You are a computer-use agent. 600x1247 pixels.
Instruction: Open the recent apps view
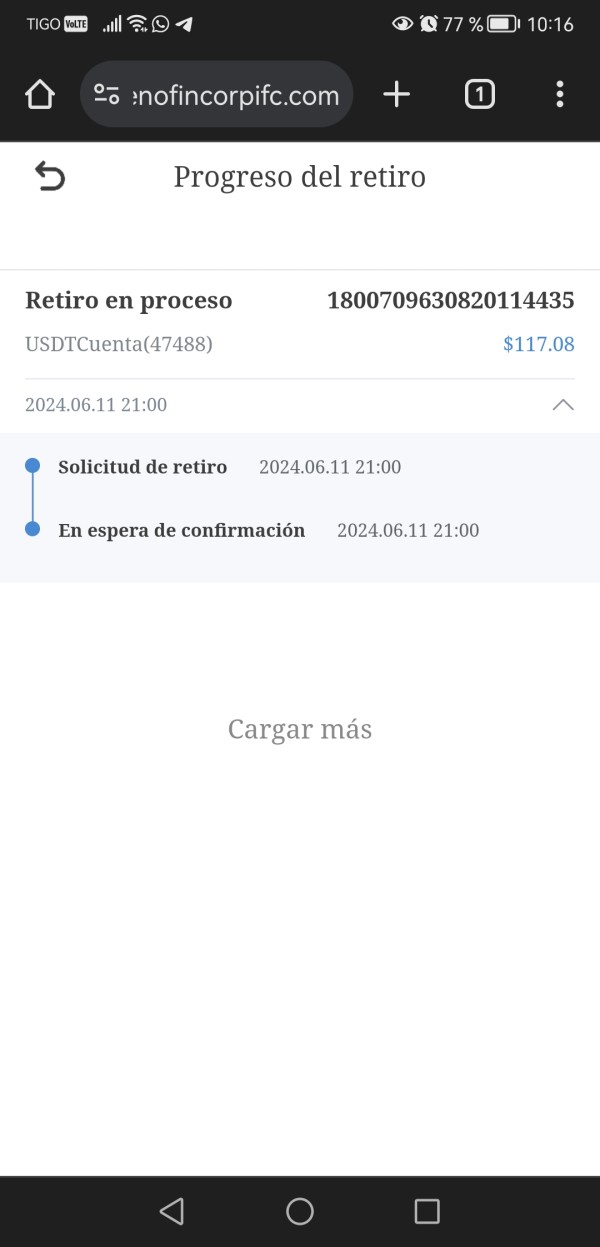(427, 1211)
